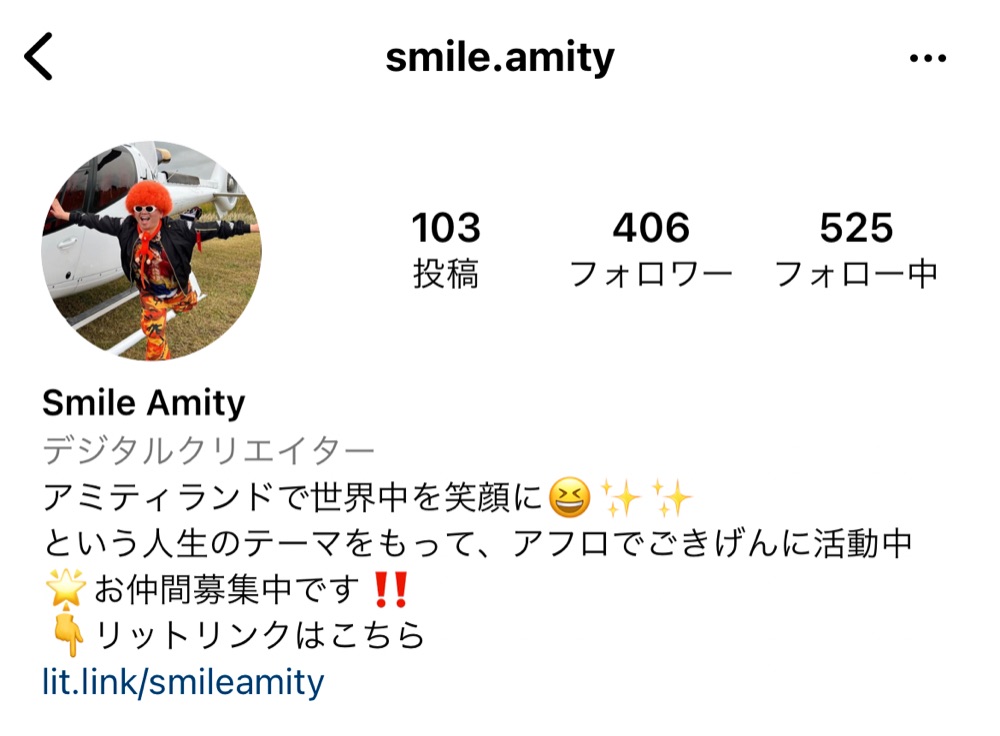Open the three-dot overflow menu

click(927, 59)
